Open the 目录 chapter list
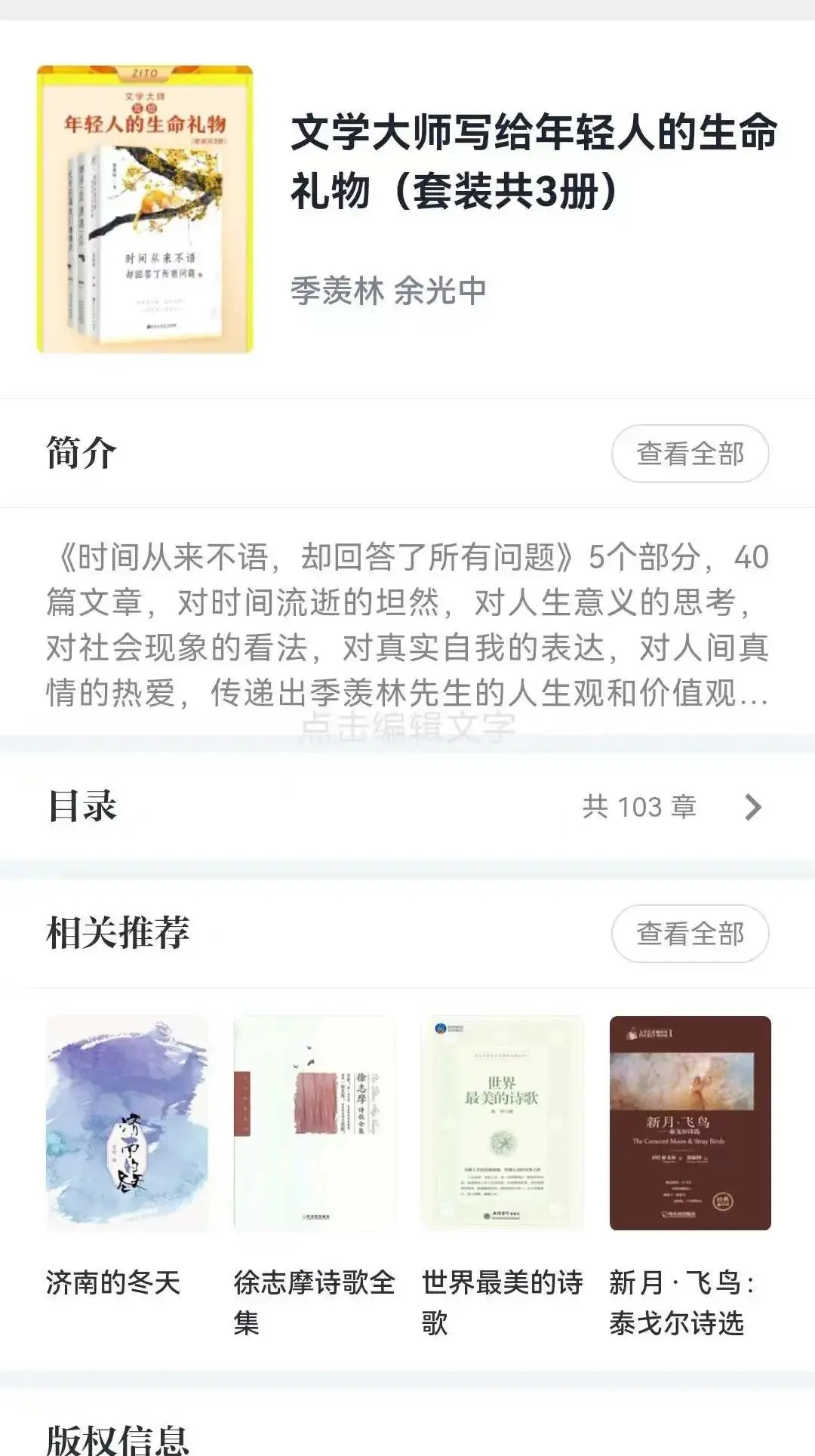The width and height of the screenshot is (815, 1456). [407, 806]
